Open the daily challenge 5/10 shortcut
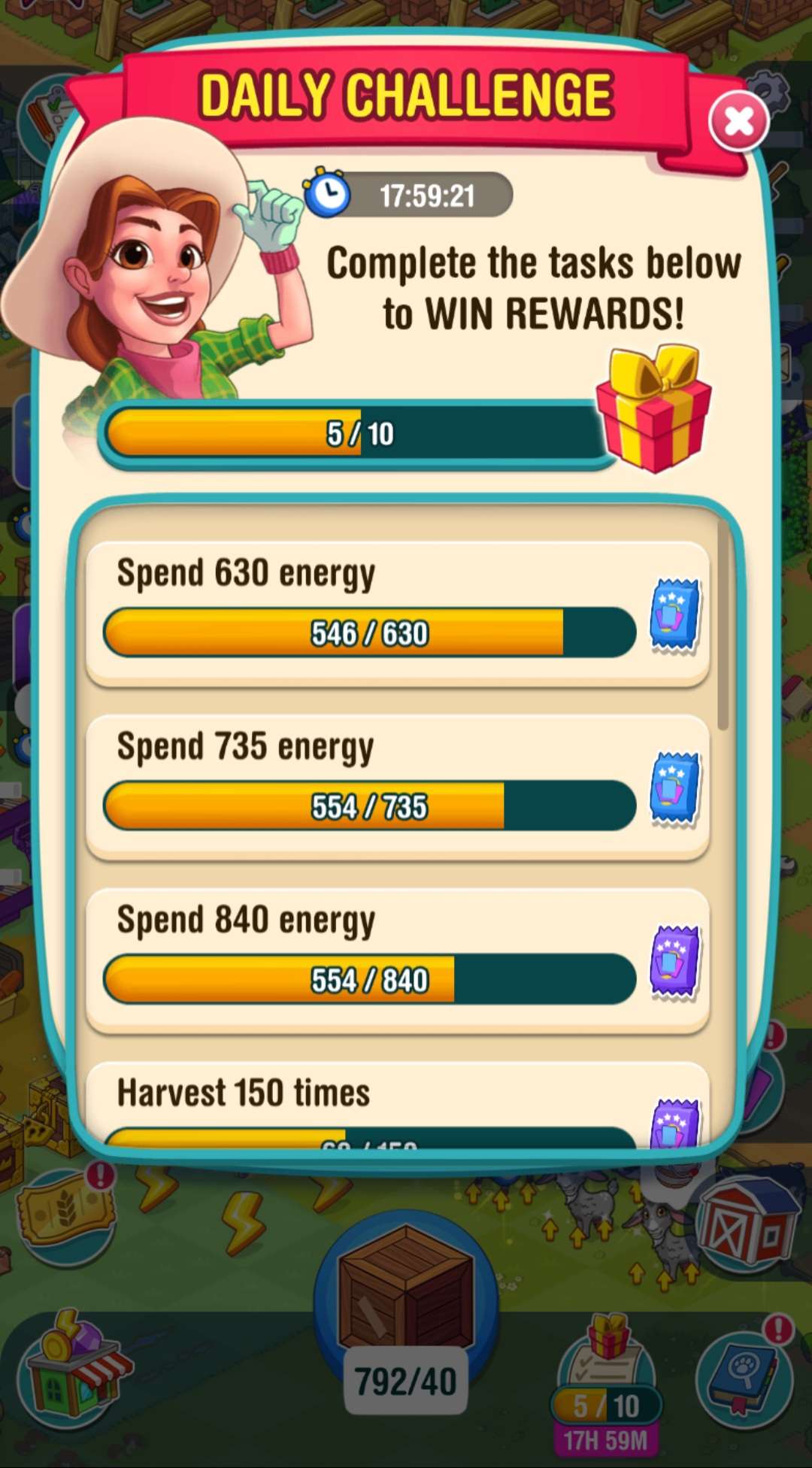The image size is (812, 1468). [x=606, y=1384]
